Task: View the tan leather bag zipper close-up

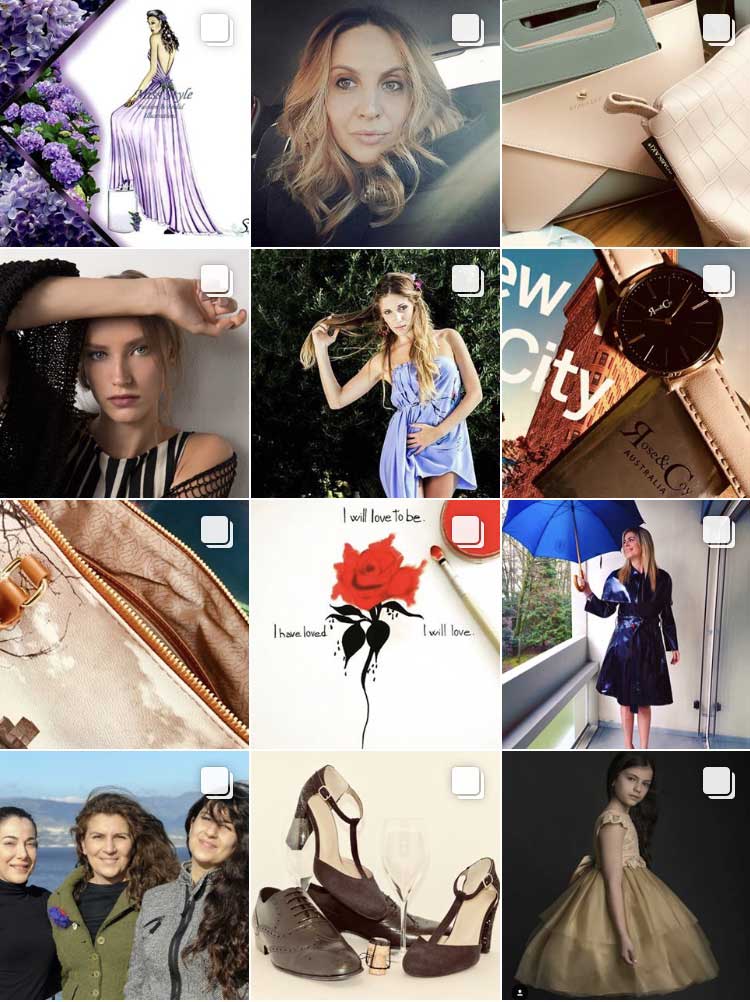Action: coord(124,624)
